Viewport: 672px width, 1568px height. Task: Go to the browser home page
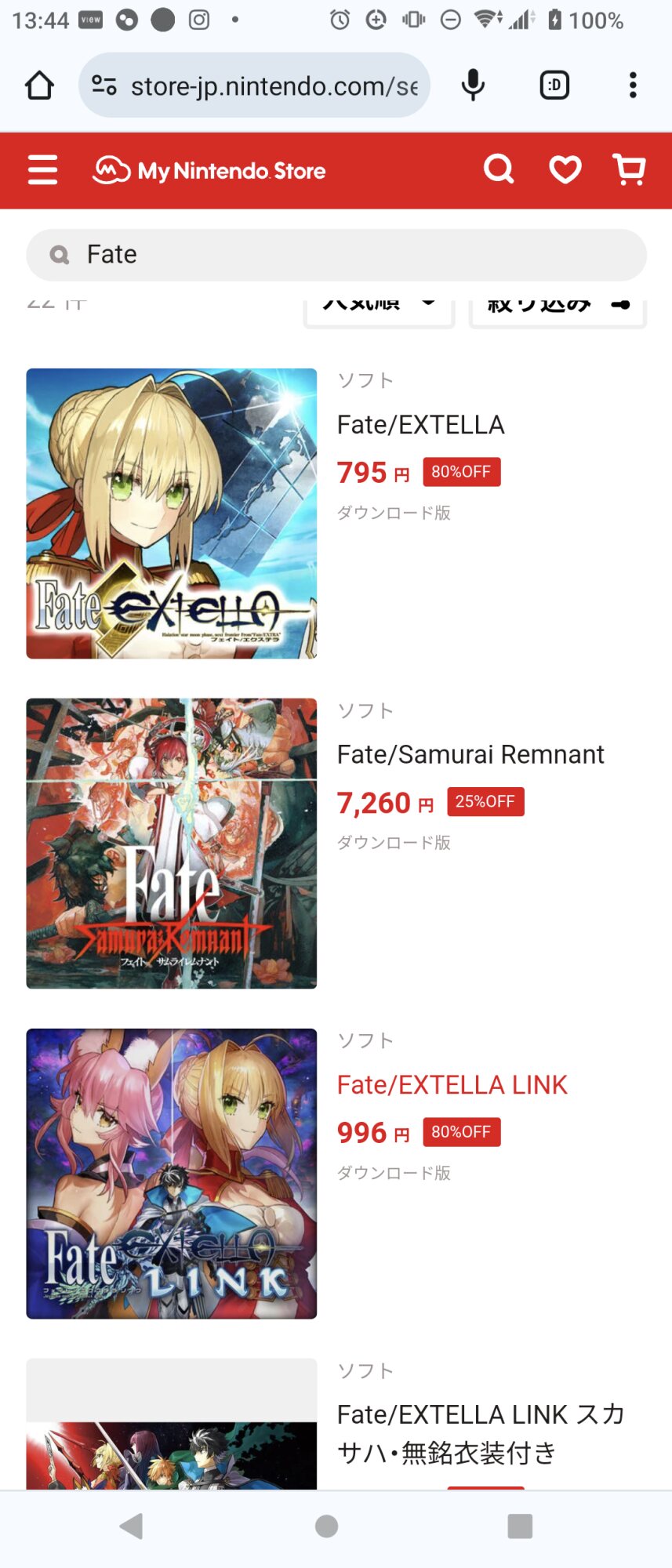[39, 85]
